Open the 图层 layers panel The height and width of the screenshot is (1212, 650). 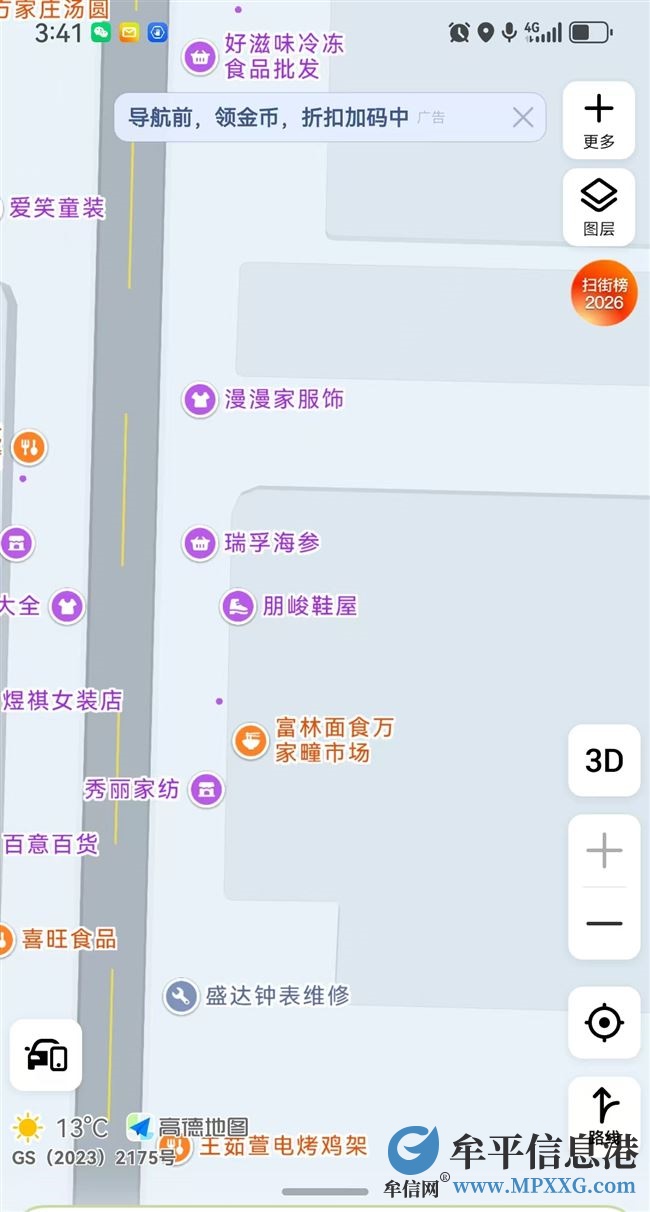[599, 207]
